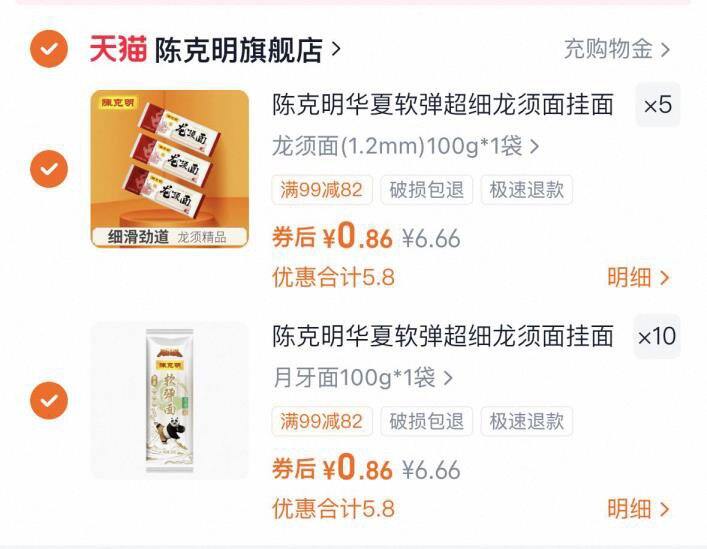Change the ×5 quantity
This screenshot has height=549, width=707.
point(657,105)
